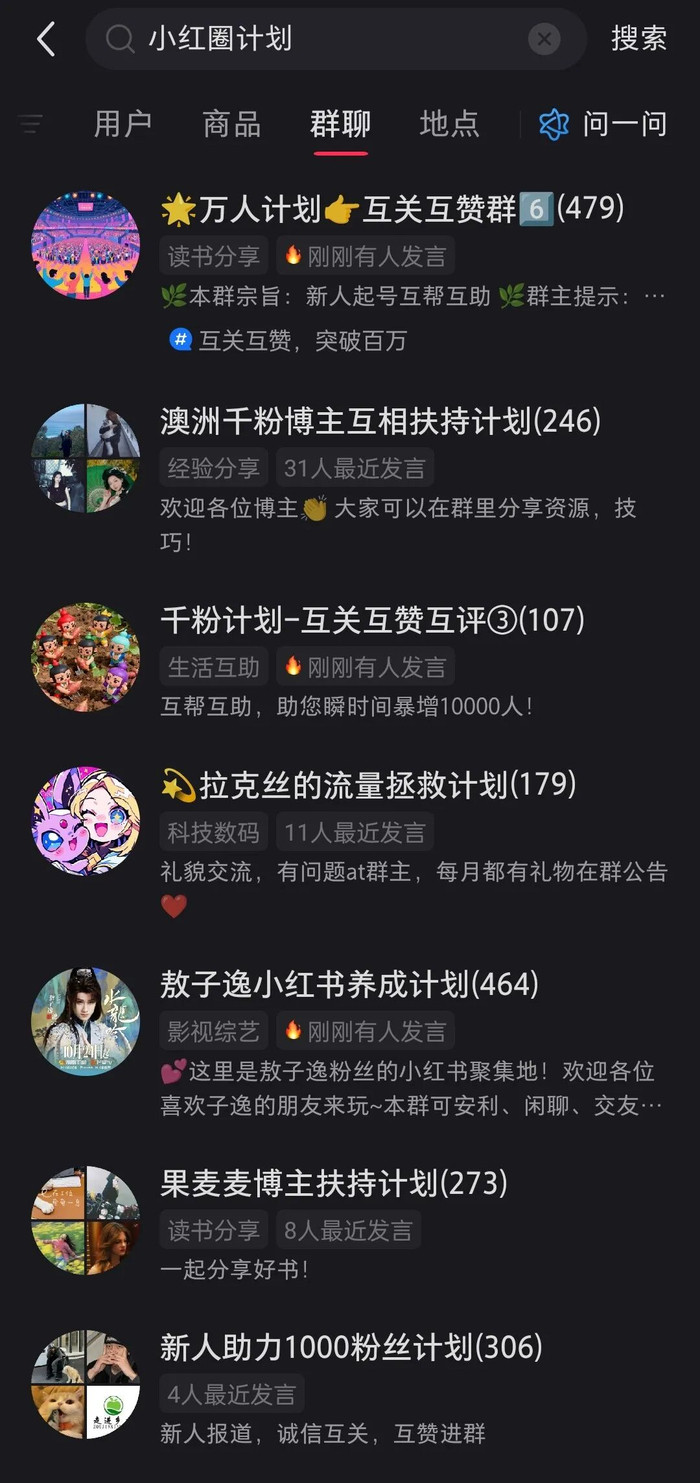
Task: Open 澳洲千粉博主互相扶持计划 group chat
Action: point(380,422)
